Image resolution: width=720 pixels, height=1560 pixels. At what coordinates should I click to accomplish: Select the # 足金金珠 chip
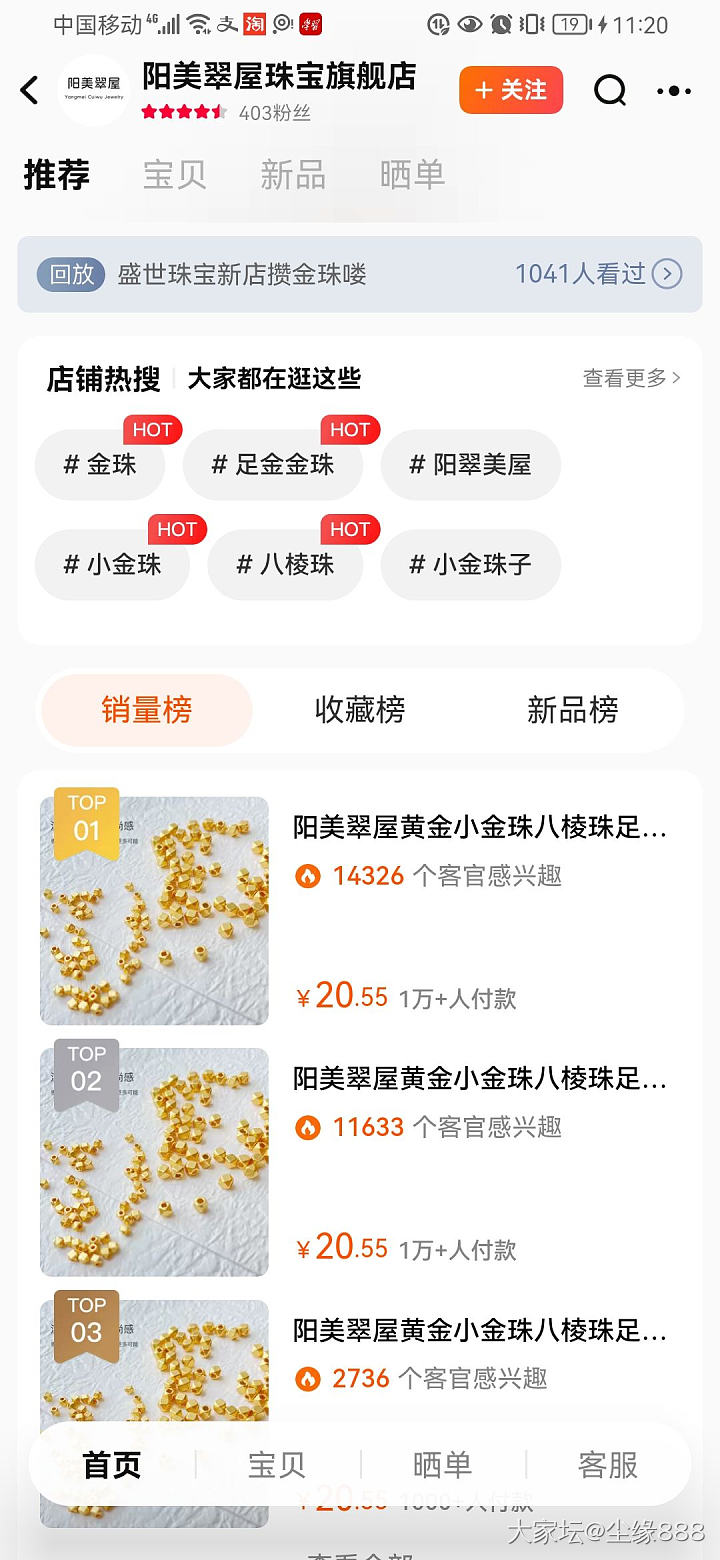pyautogui.click(x=272, y=465)
